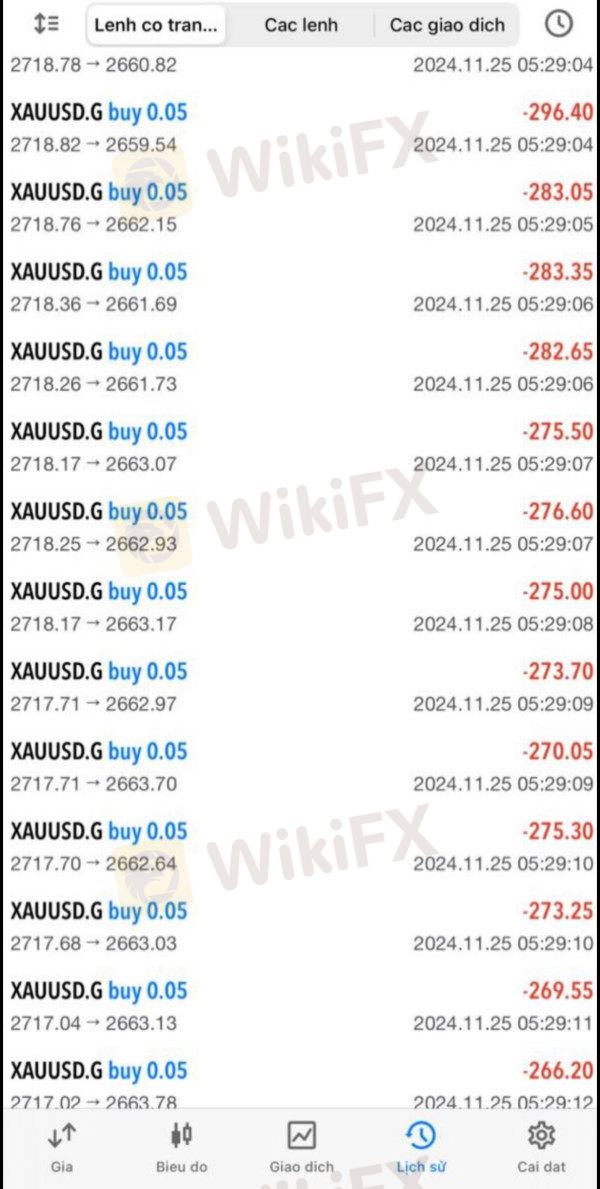Switch to Cac giao dich segment

pyautogui.click(x=447, y=25)
